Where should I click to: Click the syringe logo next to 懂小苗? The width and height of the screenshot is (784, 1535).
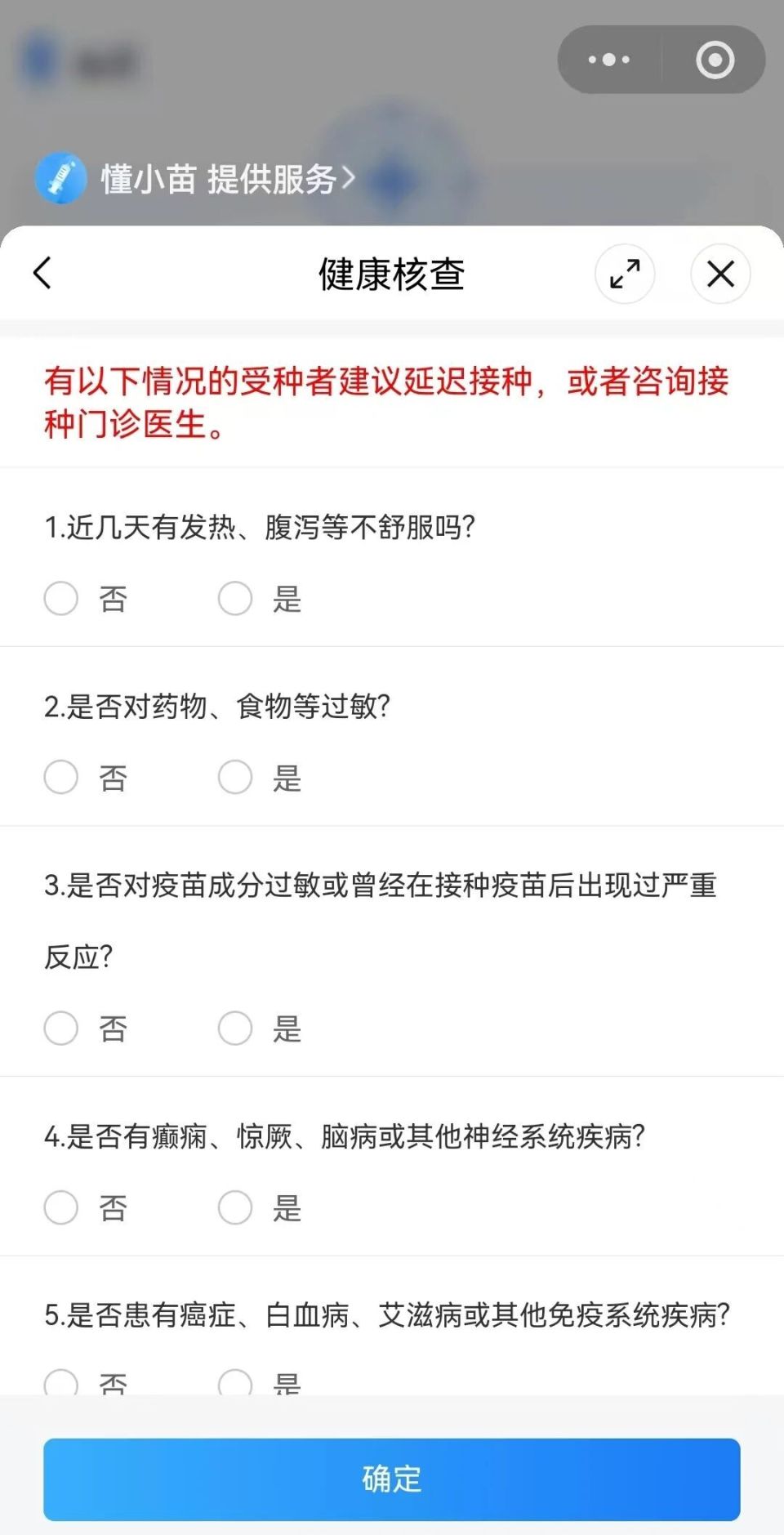tap(61, 177)
